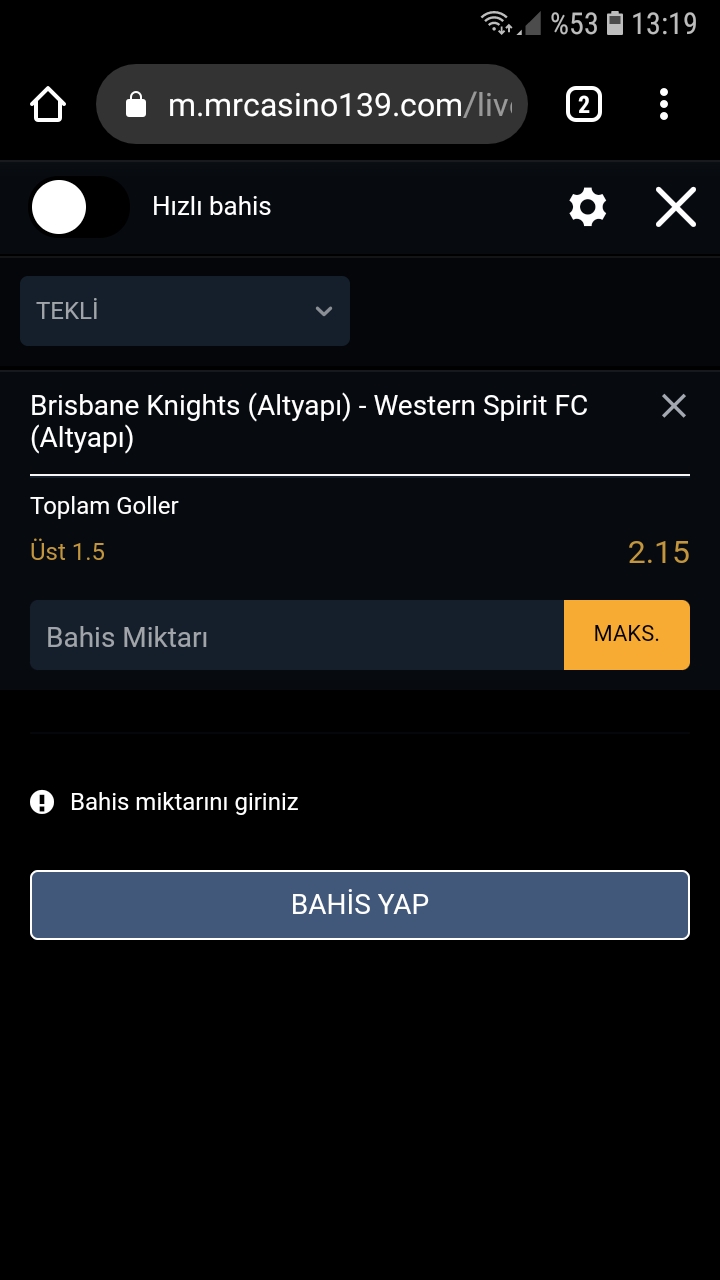This screenshot has width=720, height=1280.
Task: Go to the browser home page
Action: (48, 104)
